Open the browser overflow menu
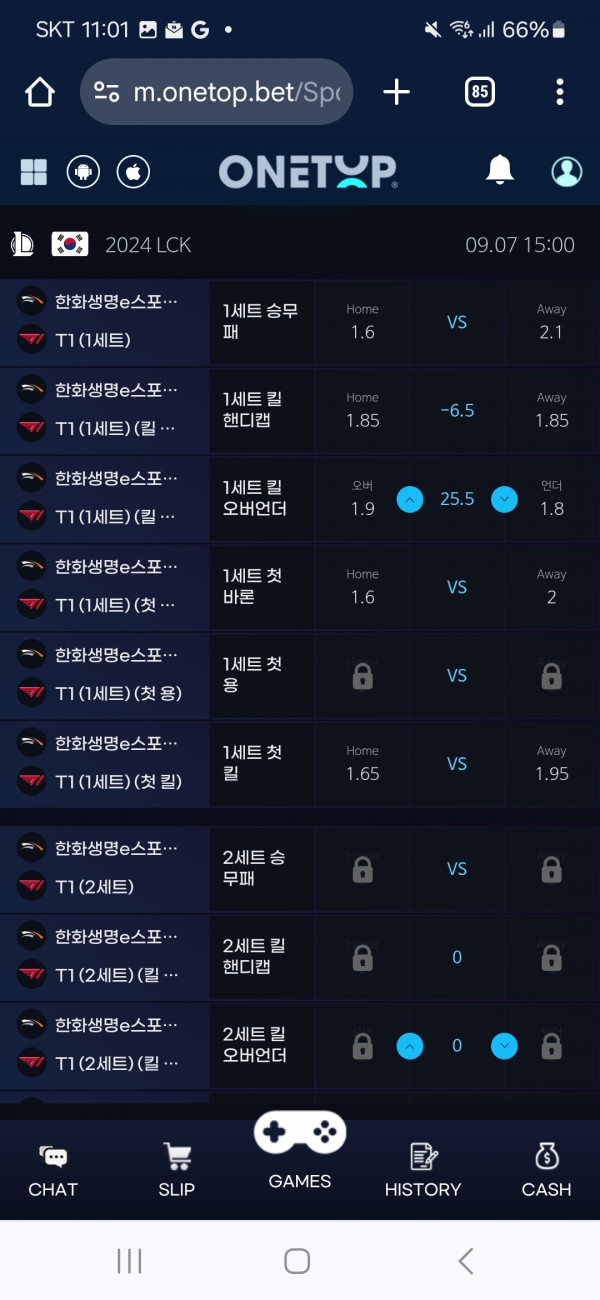Screen dimensions: 600x1300 click(x=559, y=93)
